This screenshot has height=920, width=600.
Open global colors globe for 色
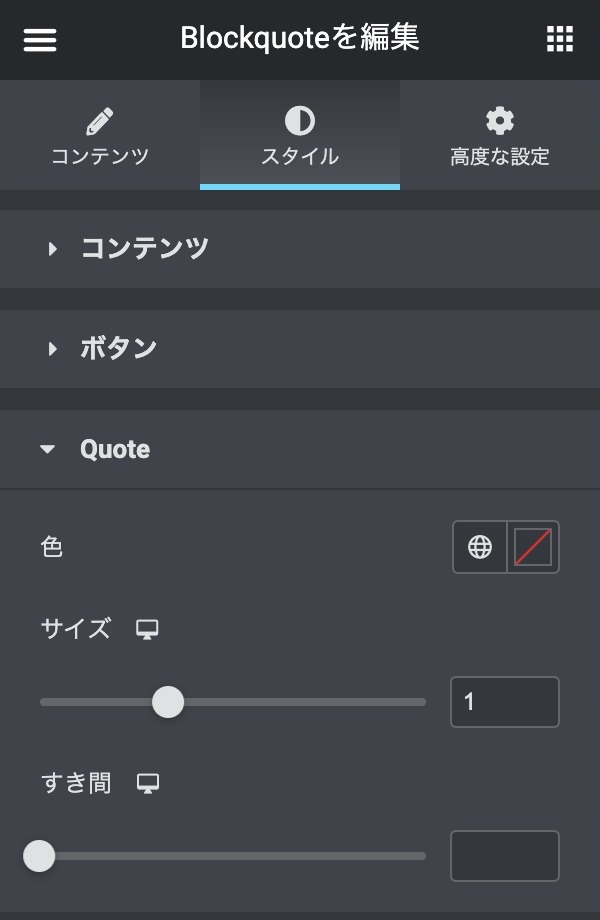point(480,547)
